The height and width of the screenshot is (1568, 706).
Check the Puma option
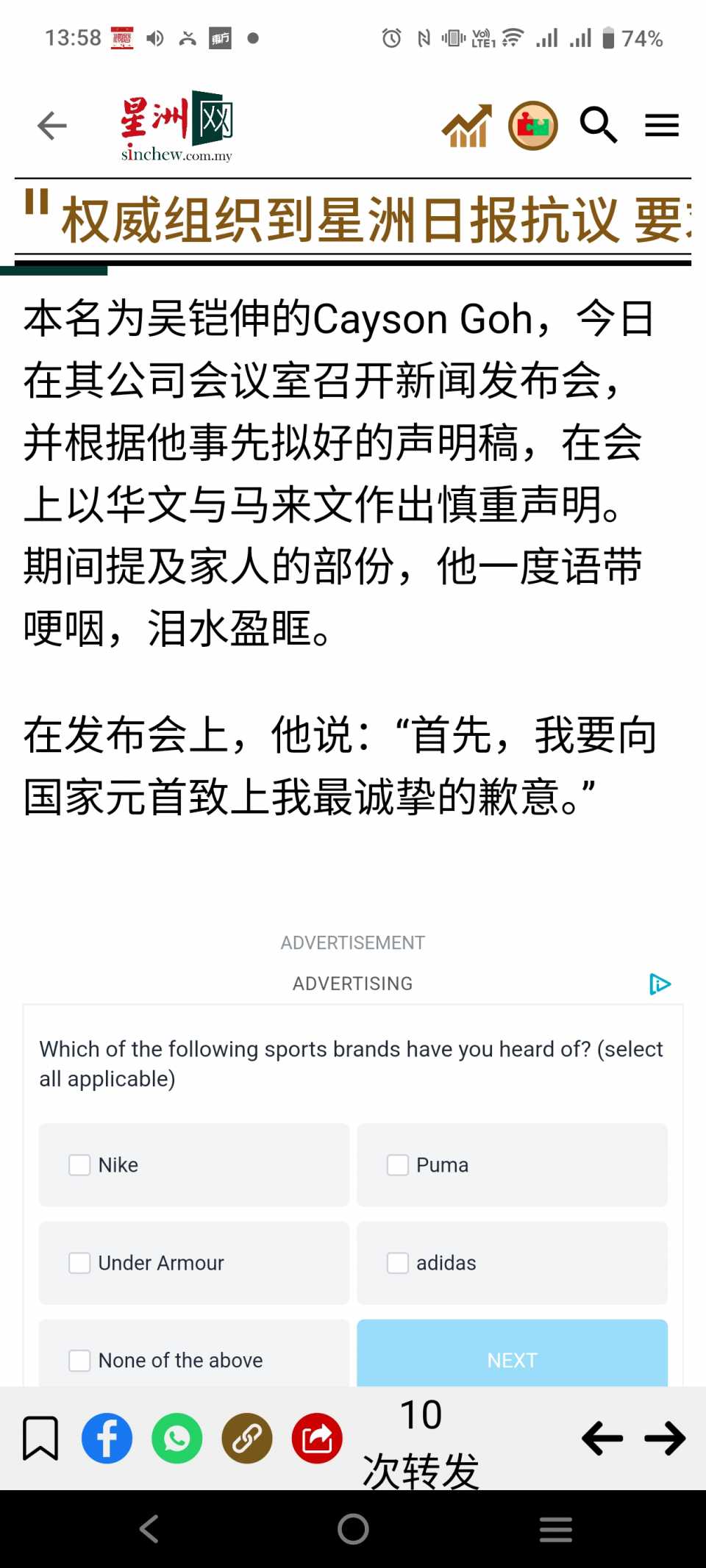(x=398, y=1165)
